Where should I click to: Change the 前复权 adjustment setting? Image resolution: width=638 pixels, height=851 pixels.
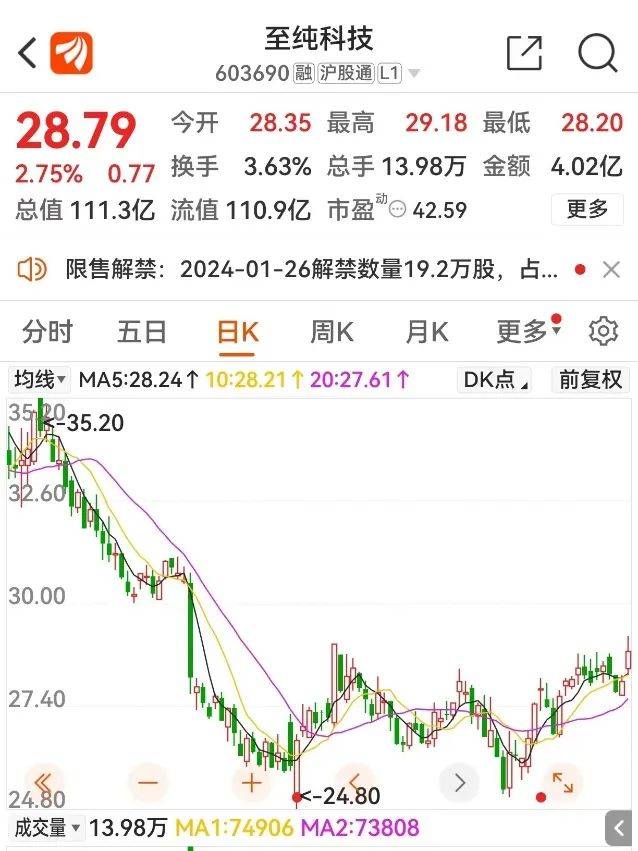click(590, 380)
